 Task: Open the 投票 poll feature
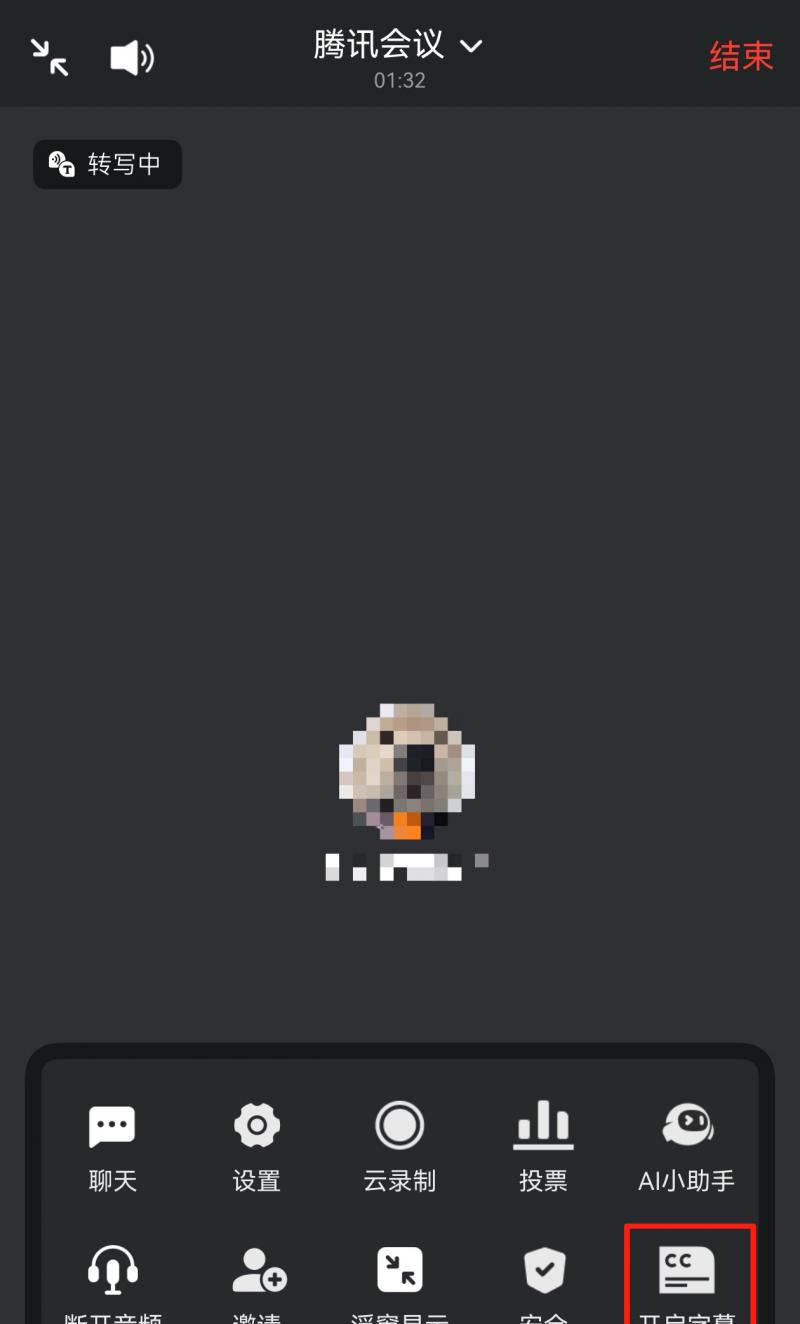(x=543, y=1148)
